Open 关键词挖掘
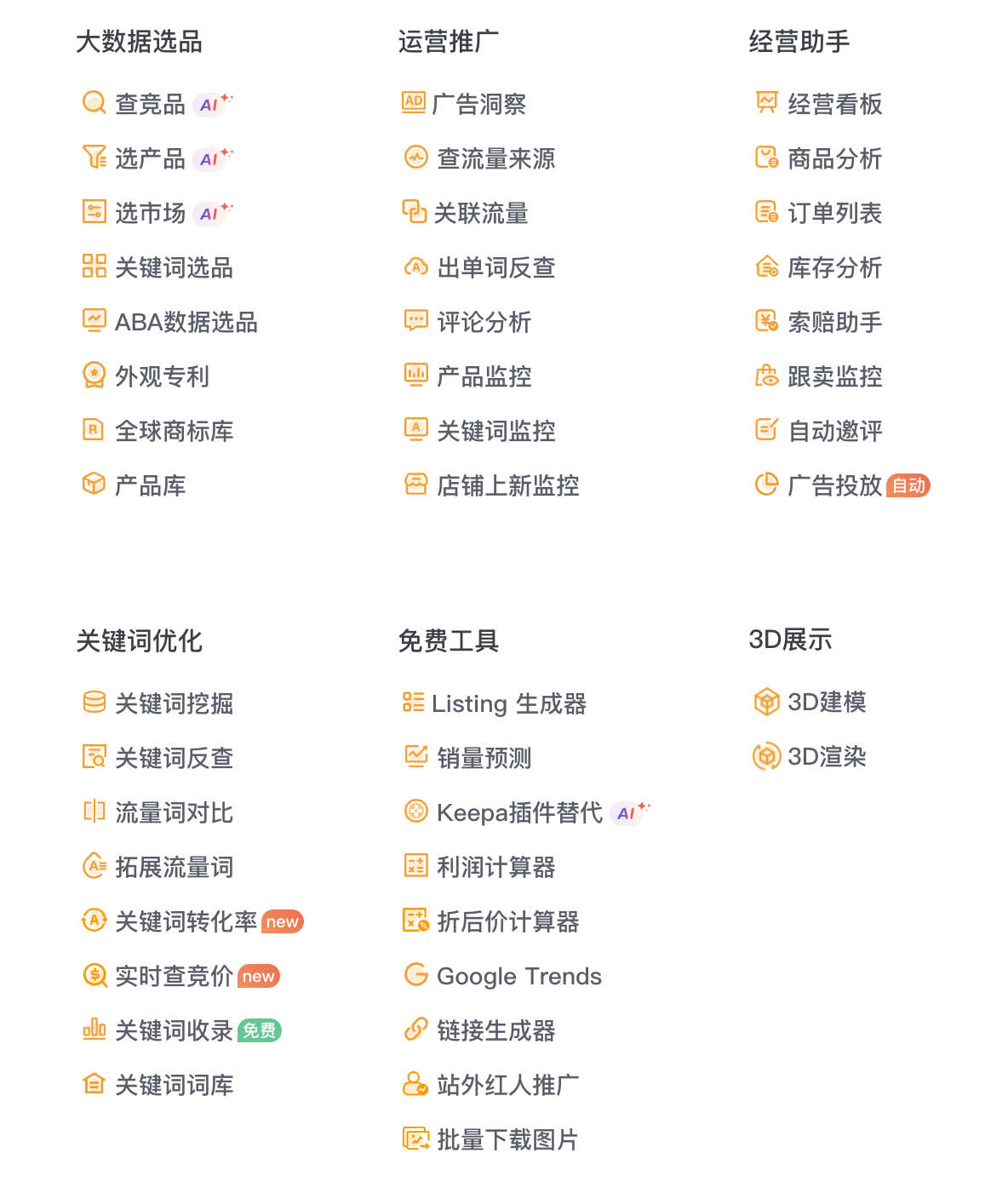Screen dimensions: 1008x1199 pyautogui.click(x=174, y=703)
